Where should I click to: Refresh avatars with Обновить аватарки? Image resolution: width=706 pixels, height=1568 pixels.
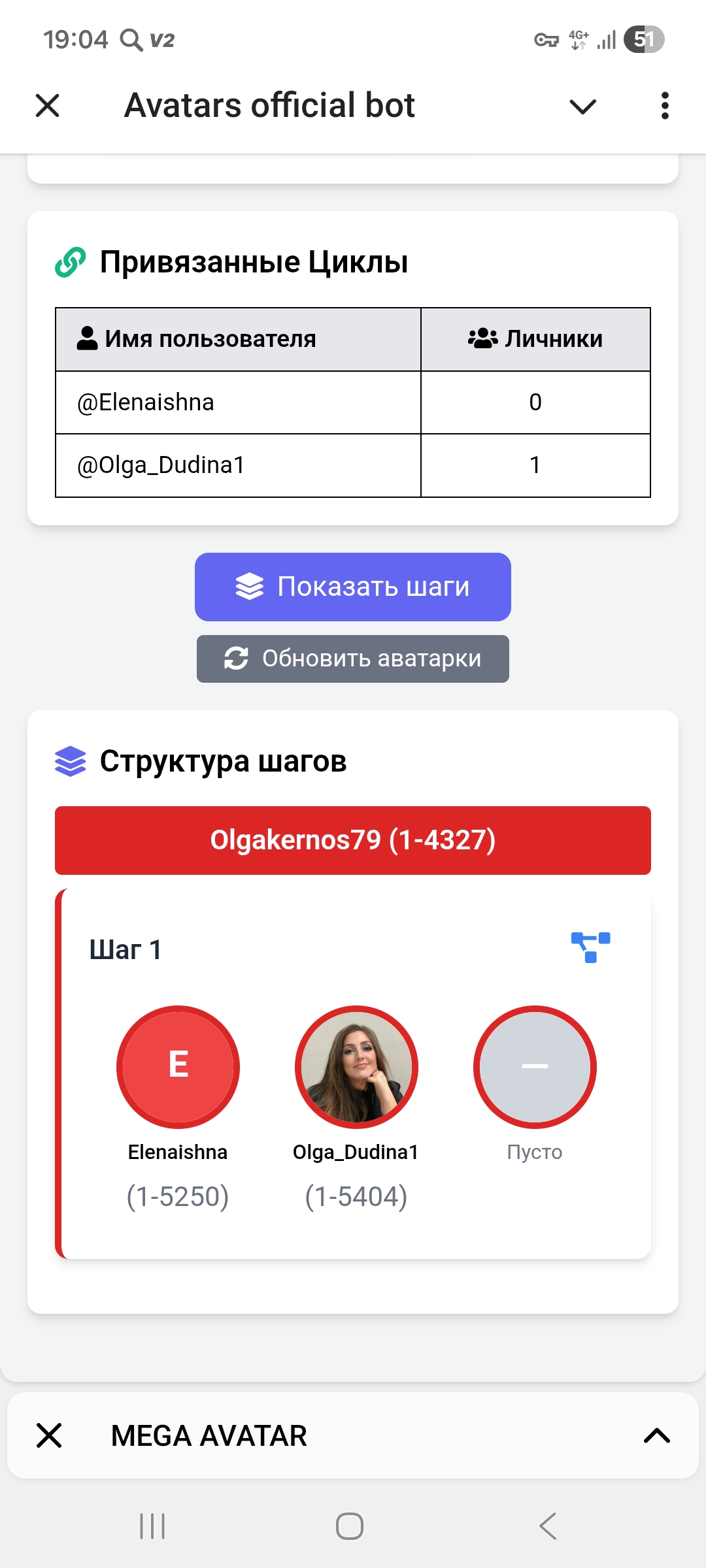(353, 659)
